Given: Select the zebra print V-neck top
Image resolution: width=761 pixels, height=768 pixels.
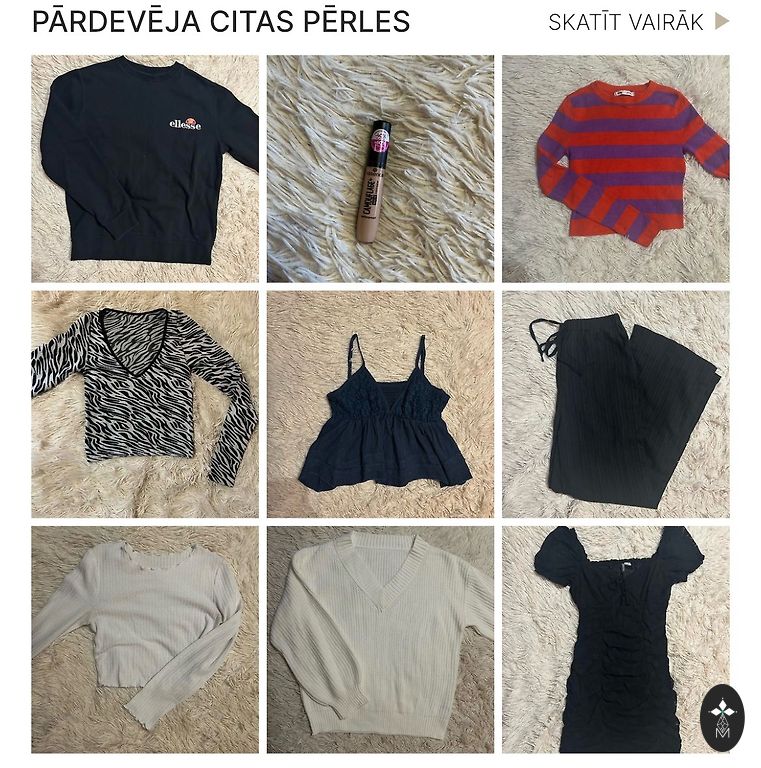Looking at the screenshot, I should 145,404.
